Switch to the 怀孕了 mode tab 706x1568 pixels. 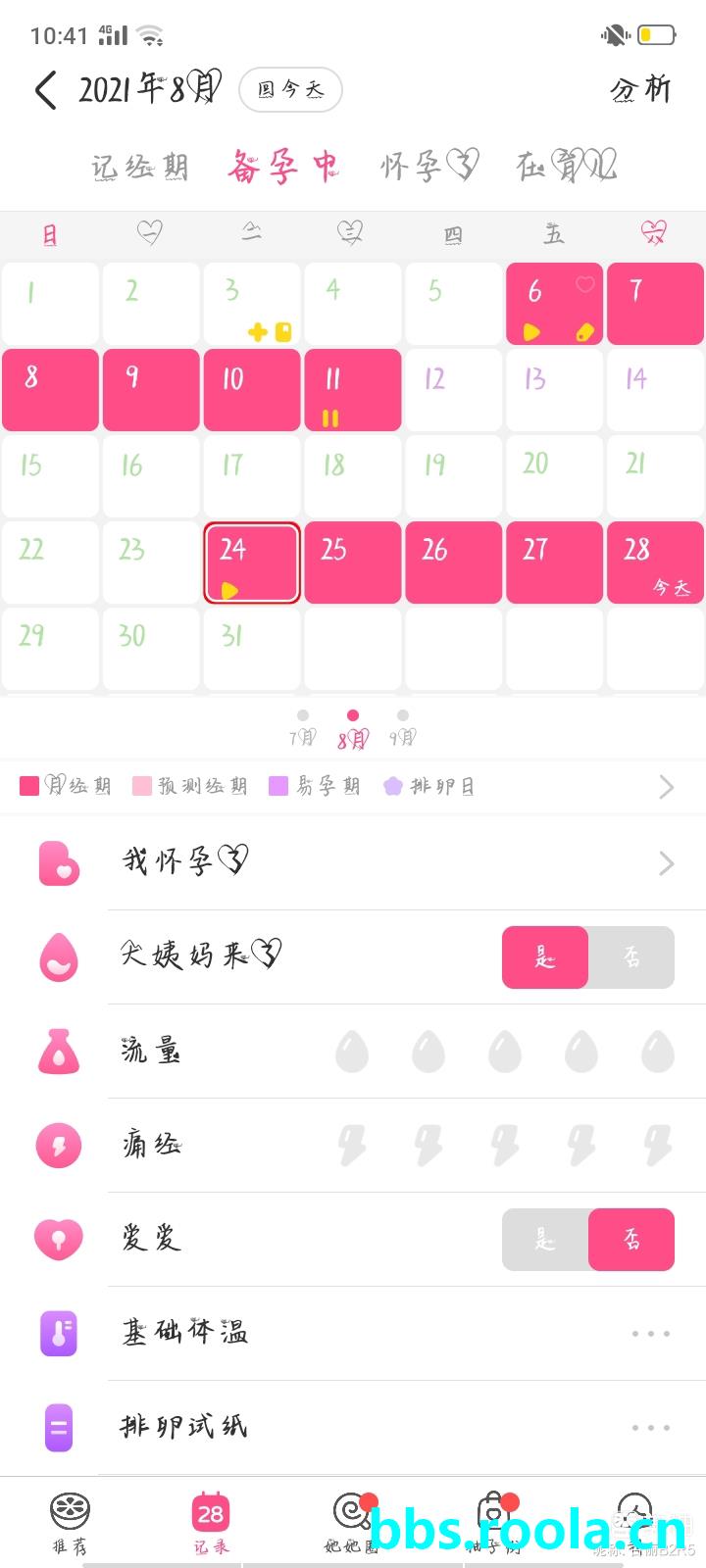coord(429,167)
